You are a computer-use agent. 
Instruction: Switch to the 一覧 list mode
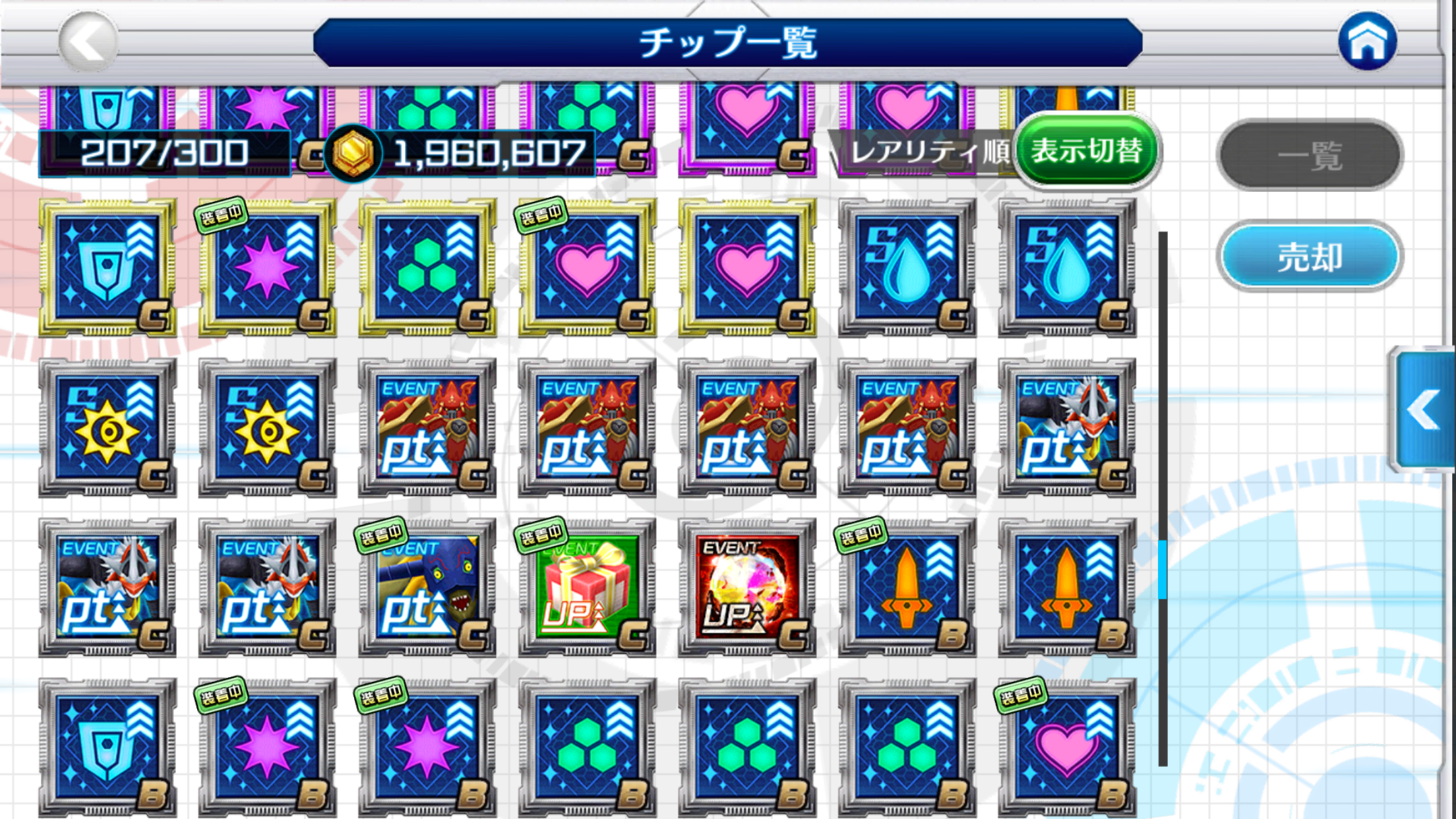point(1310,156)
